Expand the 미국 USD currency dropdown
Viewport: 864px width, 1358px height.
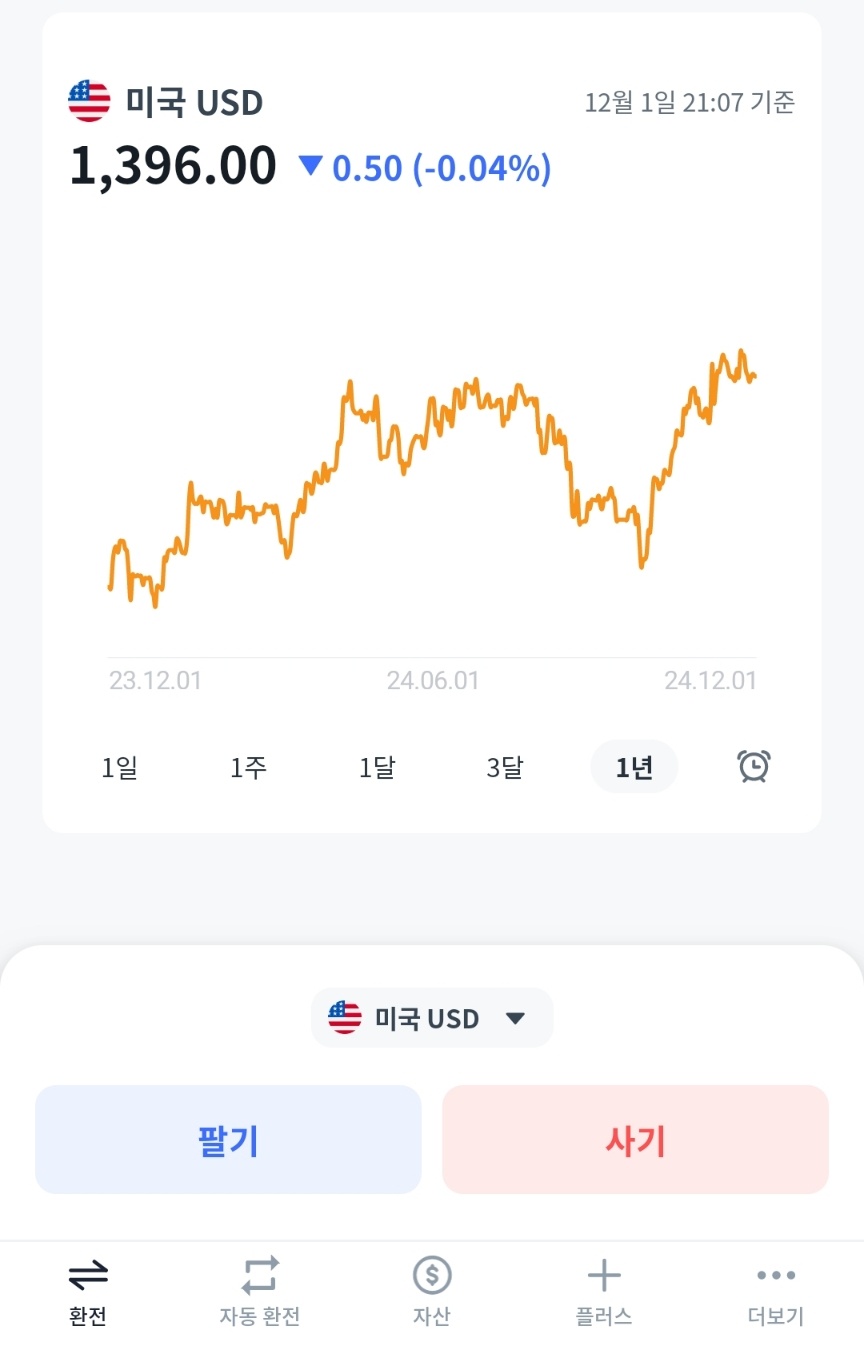coord(432,1018)
